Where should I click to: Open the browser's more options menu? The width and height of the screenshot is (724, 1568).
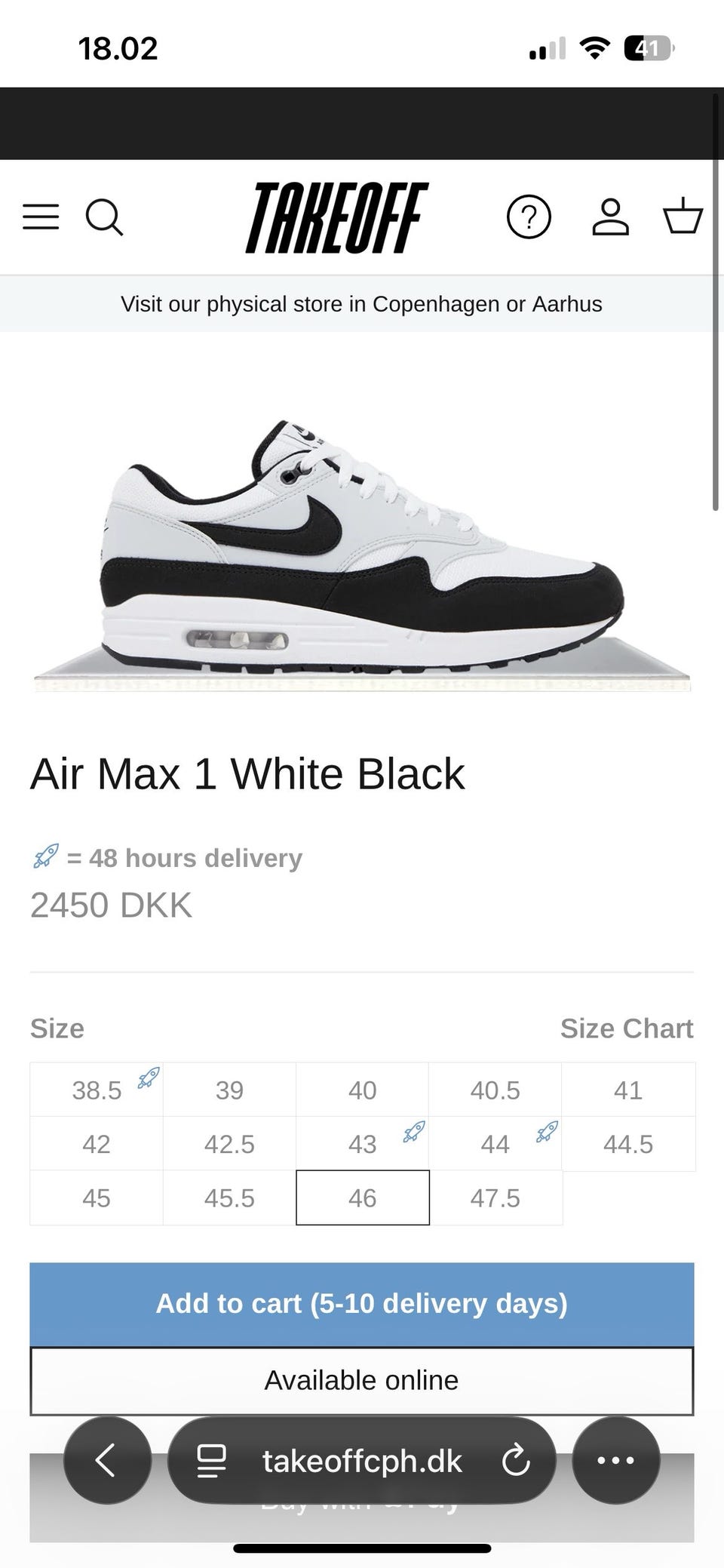[616, 1460]
